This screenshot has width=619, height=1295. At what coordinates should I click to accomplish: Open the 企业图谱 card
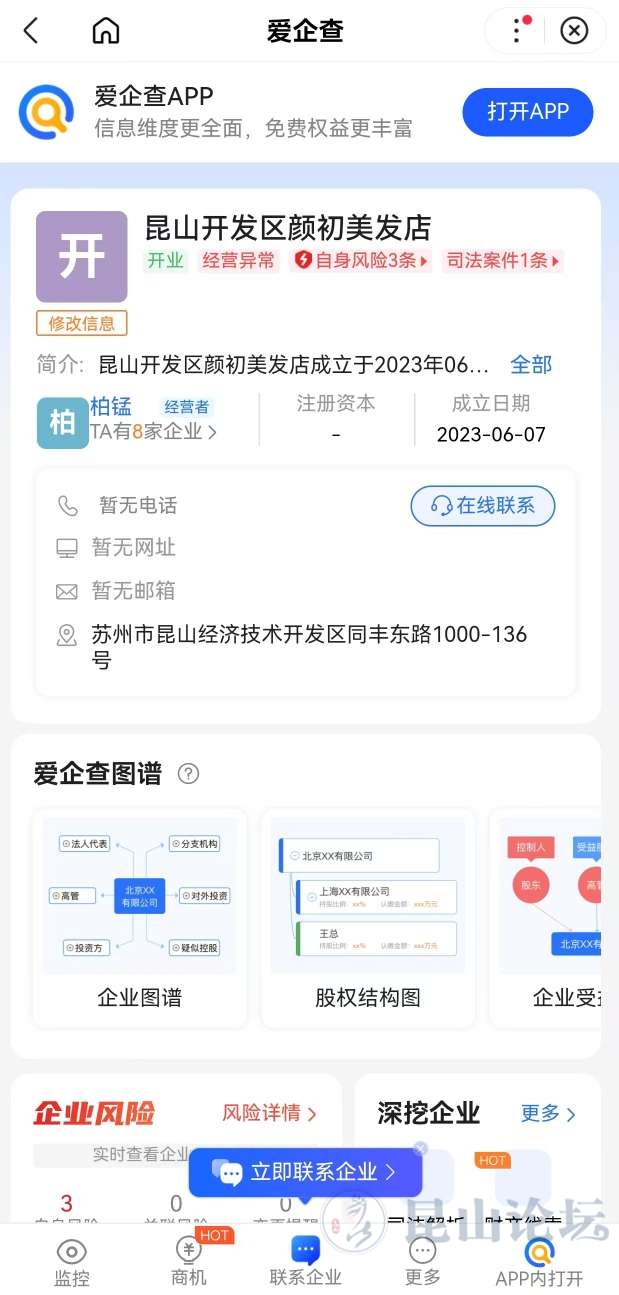click(140, 918)
